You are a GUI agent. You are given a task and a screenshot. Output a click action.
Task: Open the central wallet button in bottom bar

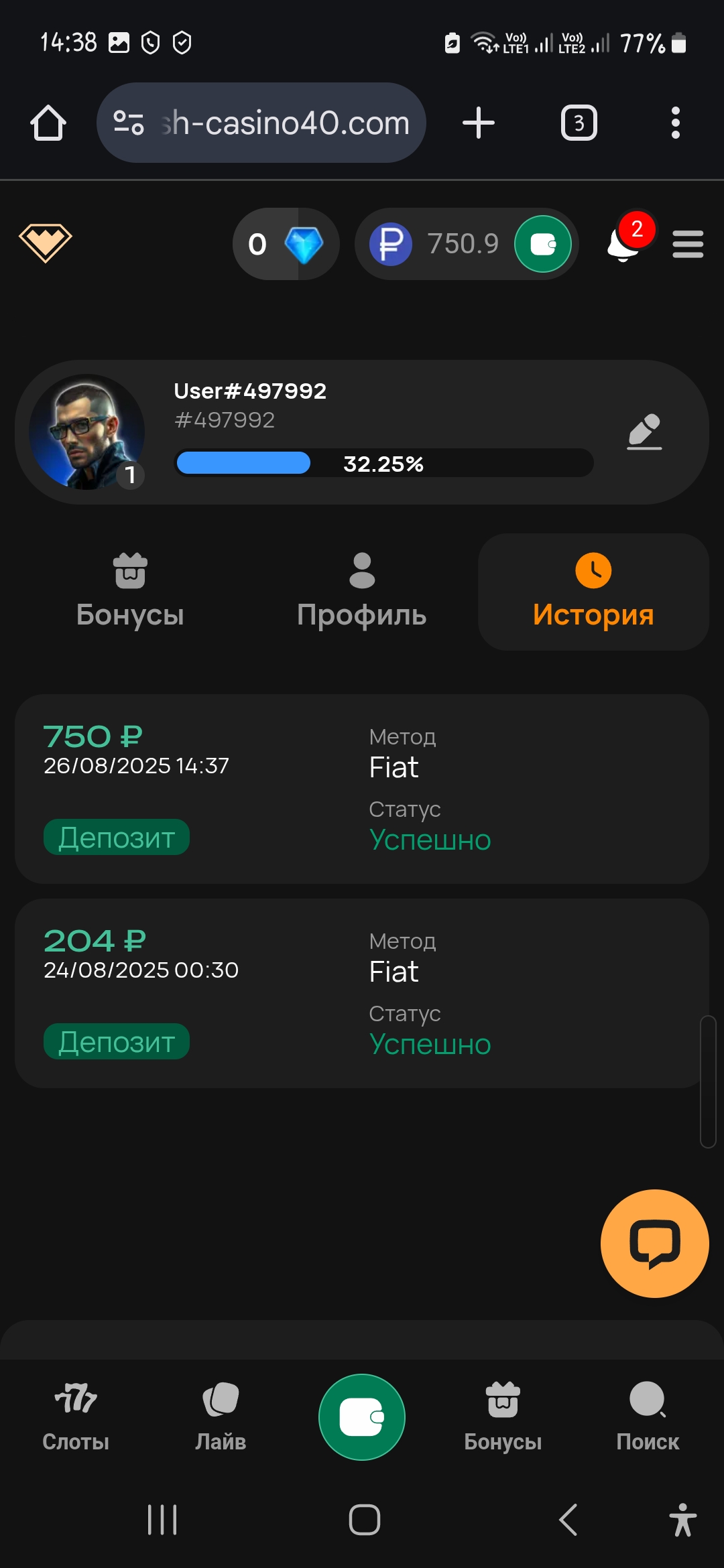(x=362, y=1417)
